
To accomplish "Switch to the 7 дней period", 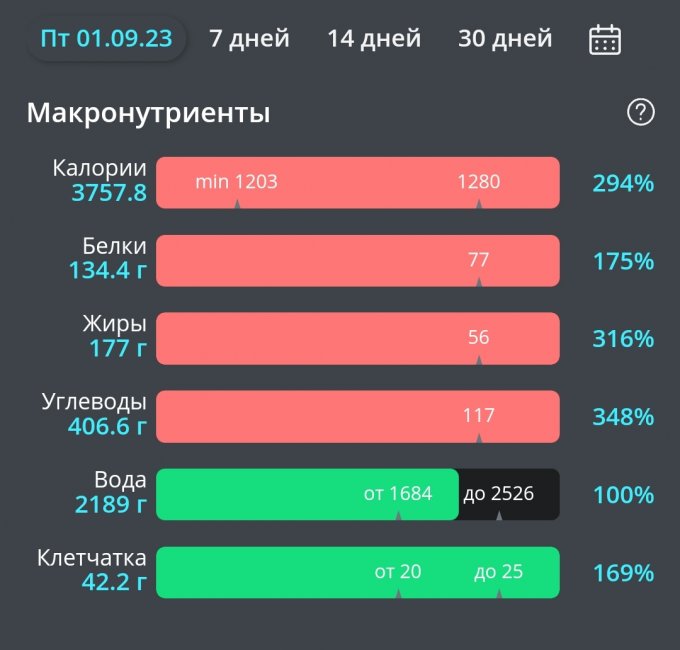I will 249,39.
